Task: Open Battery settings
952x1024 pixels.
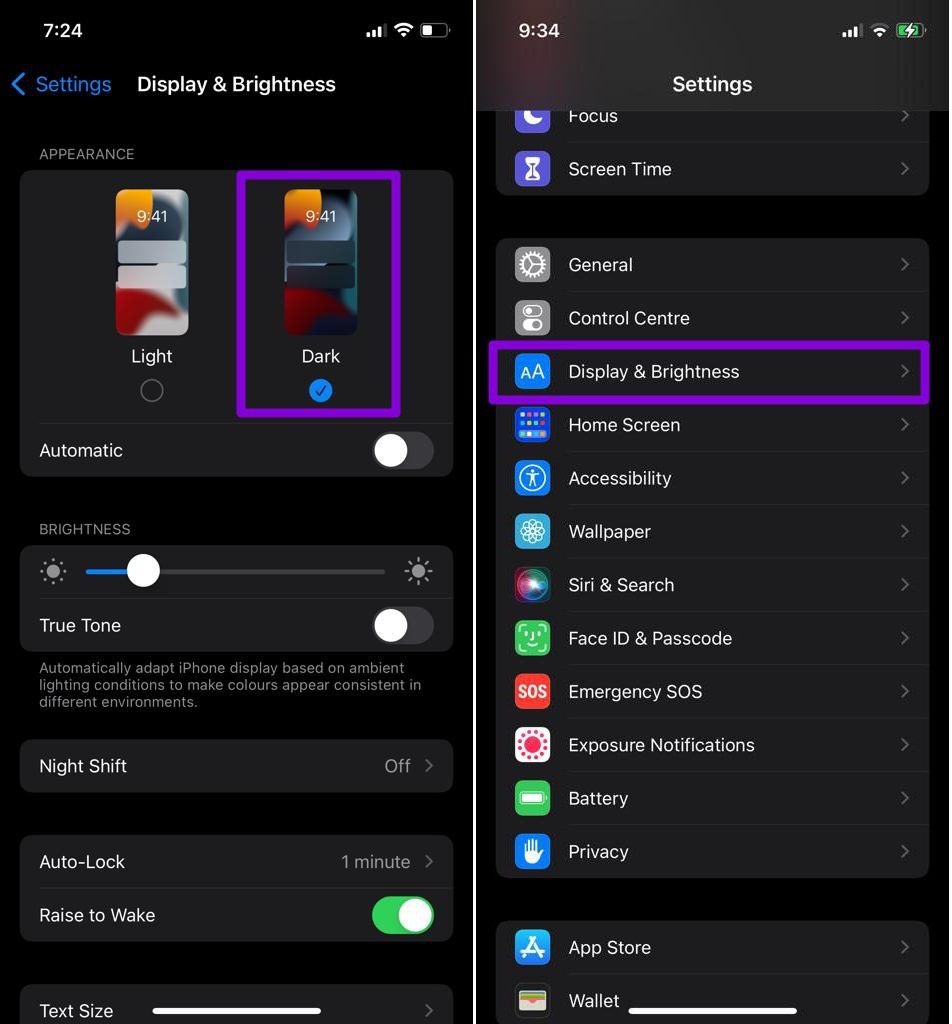Action: pos(712,798)
